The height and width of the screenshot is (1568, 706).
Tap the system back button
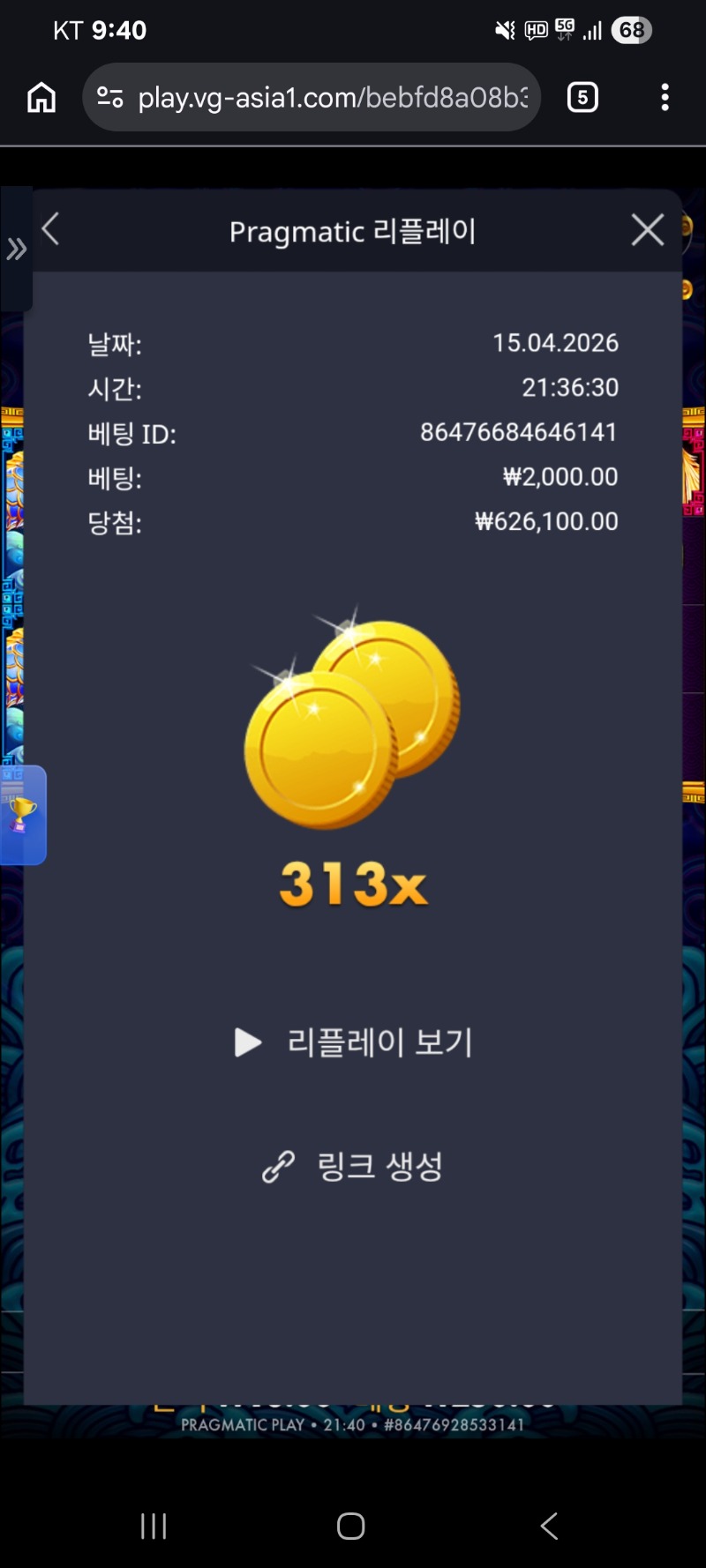(549, 1526)
